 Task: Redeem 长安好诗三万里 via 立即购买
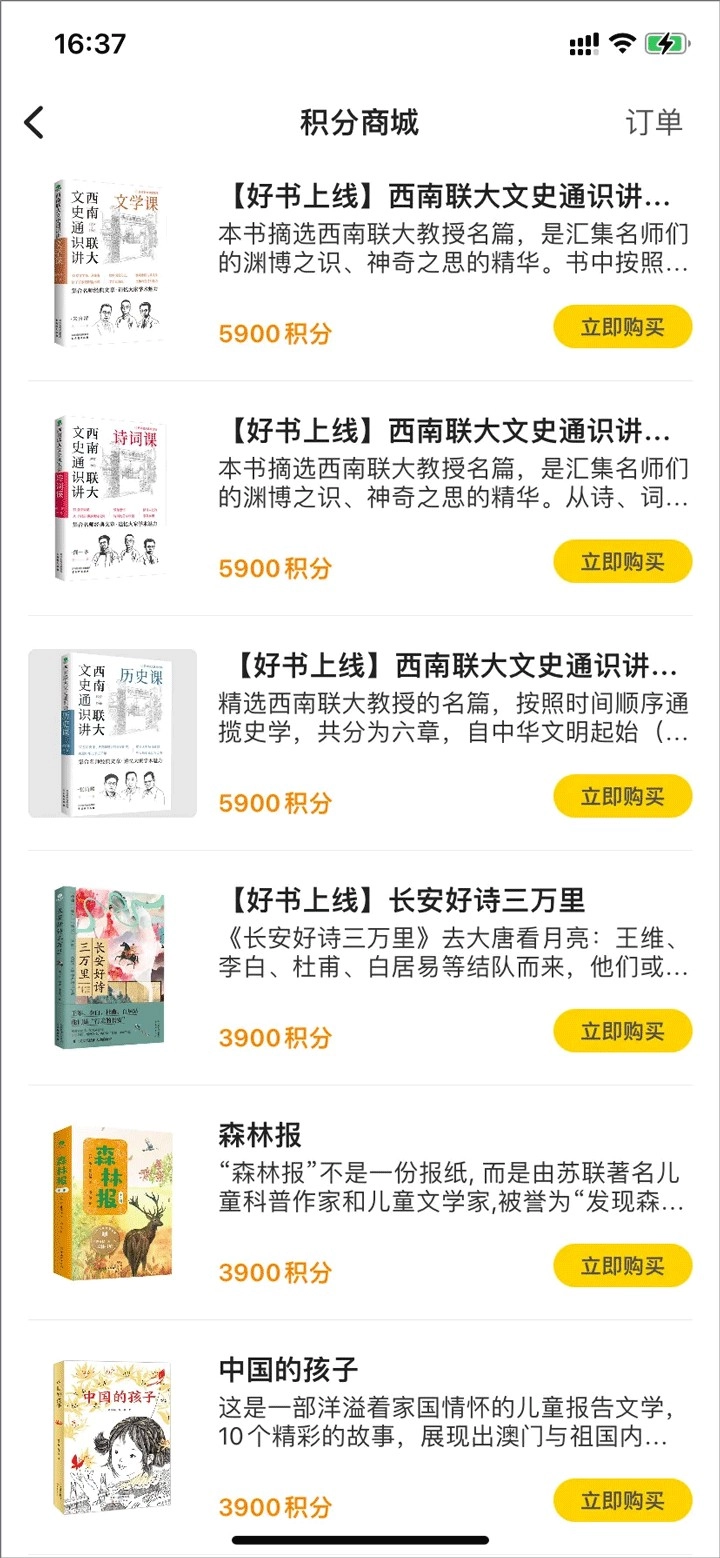click(x=622, y=1031)
